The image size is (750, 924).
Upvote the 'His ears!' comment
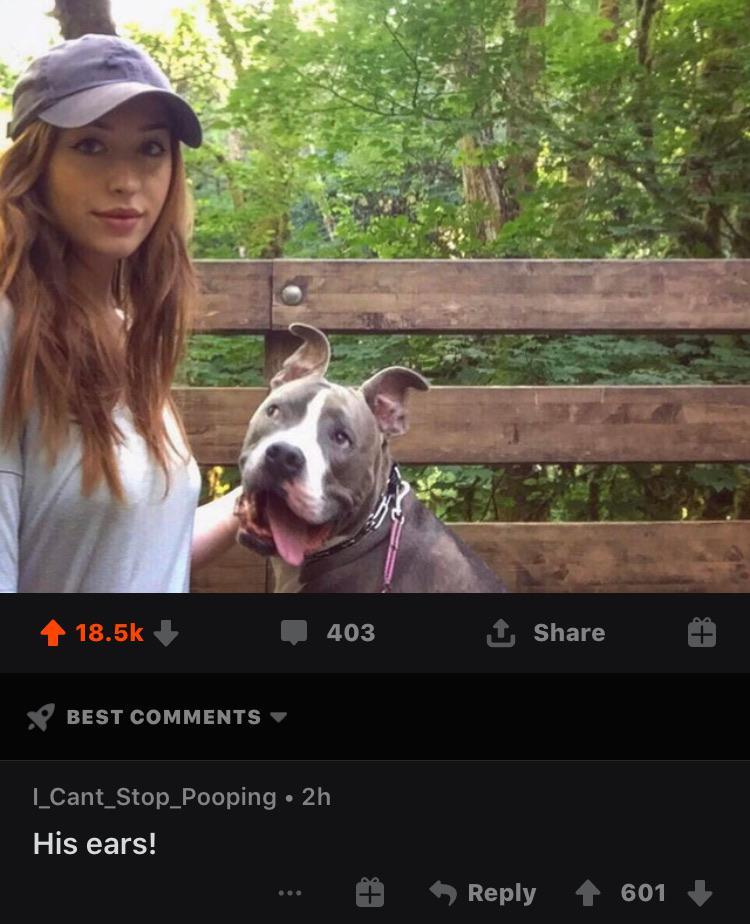[588, 893]
